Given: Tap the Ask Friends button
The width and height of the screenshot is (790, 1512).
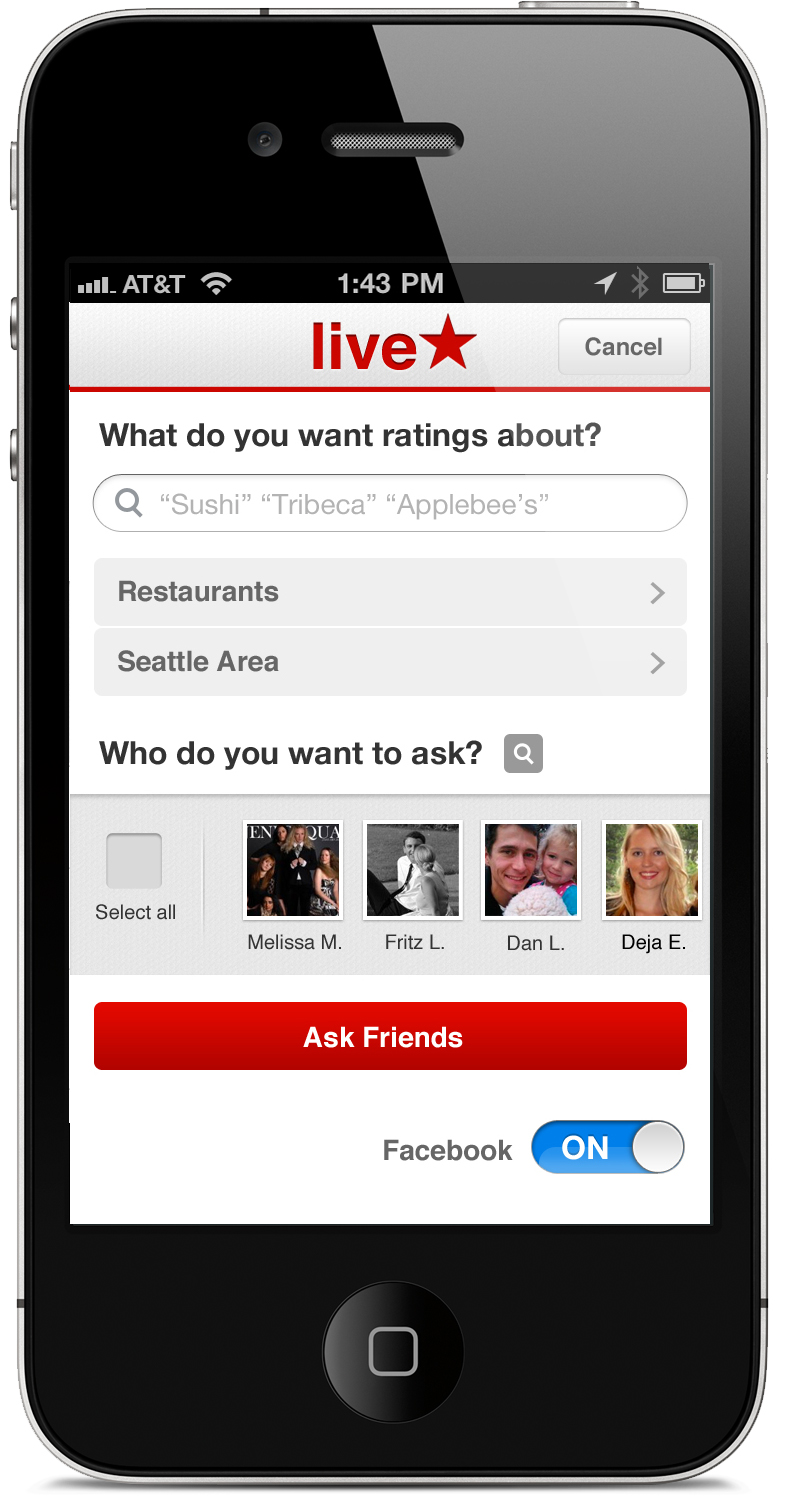Looking at the screenshot, I should pyautogui.click(x=390, y=1037).
